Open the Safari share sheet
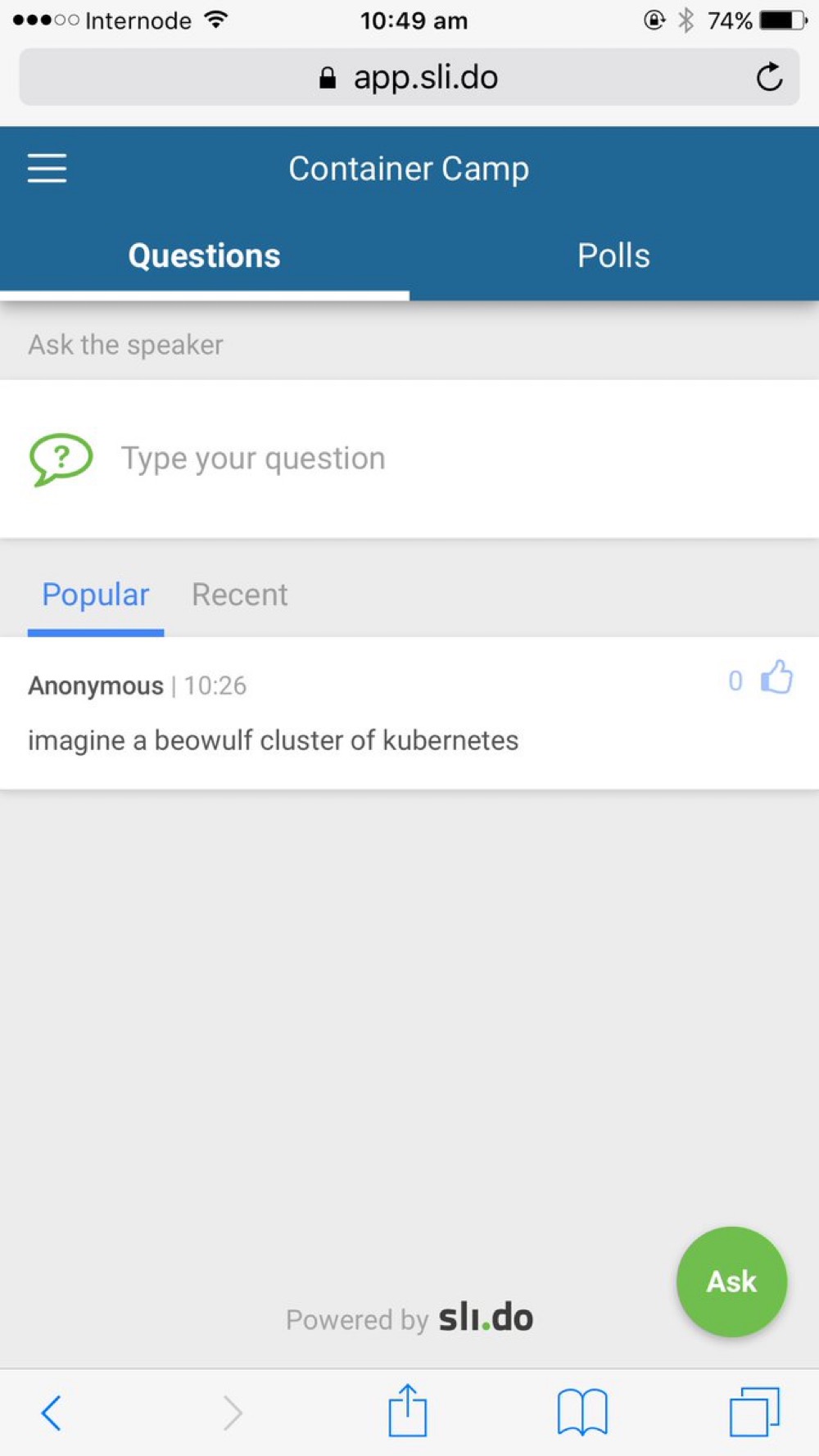Image resolution: width=819 pixels, height=1456 pixels. pos(407,1410)
